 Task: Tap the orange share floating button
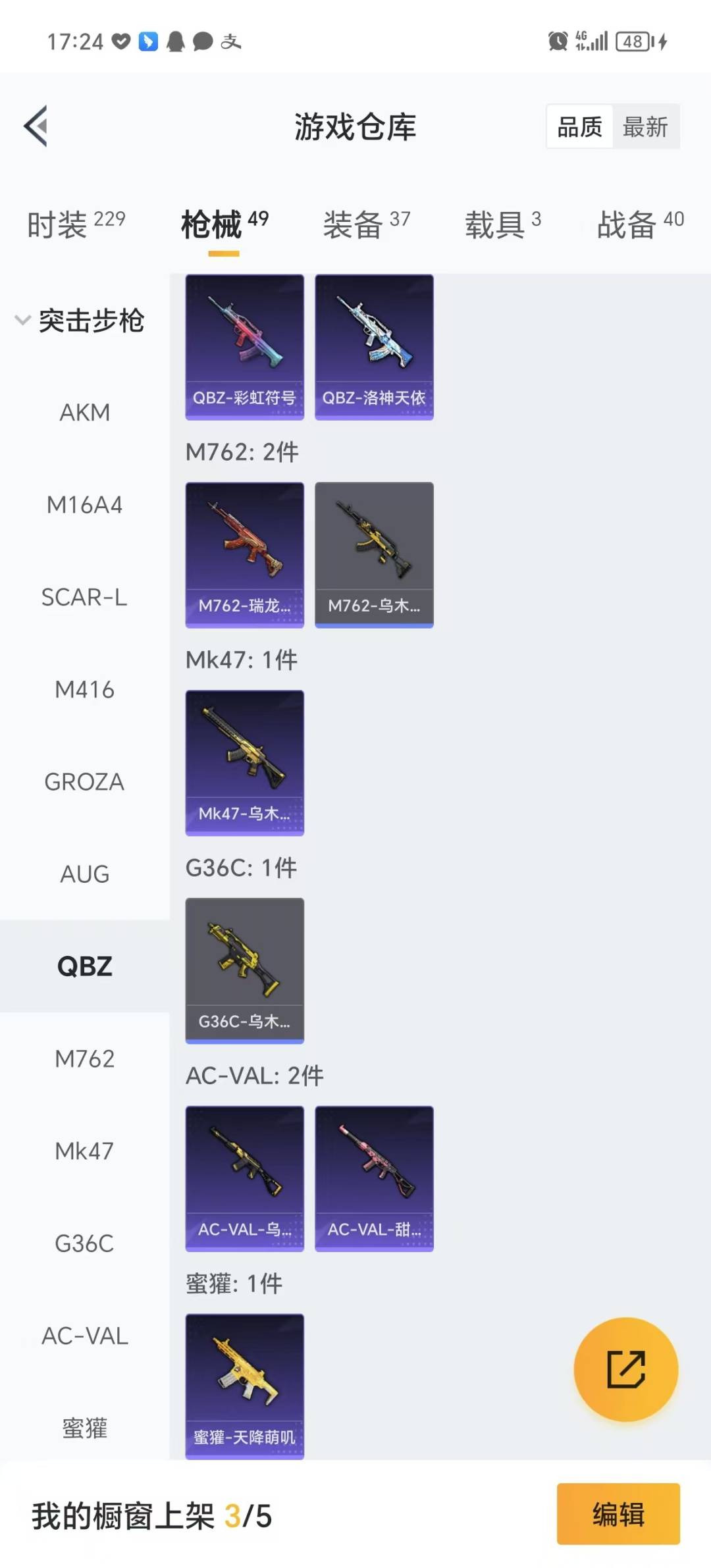tap(626, 1369)
